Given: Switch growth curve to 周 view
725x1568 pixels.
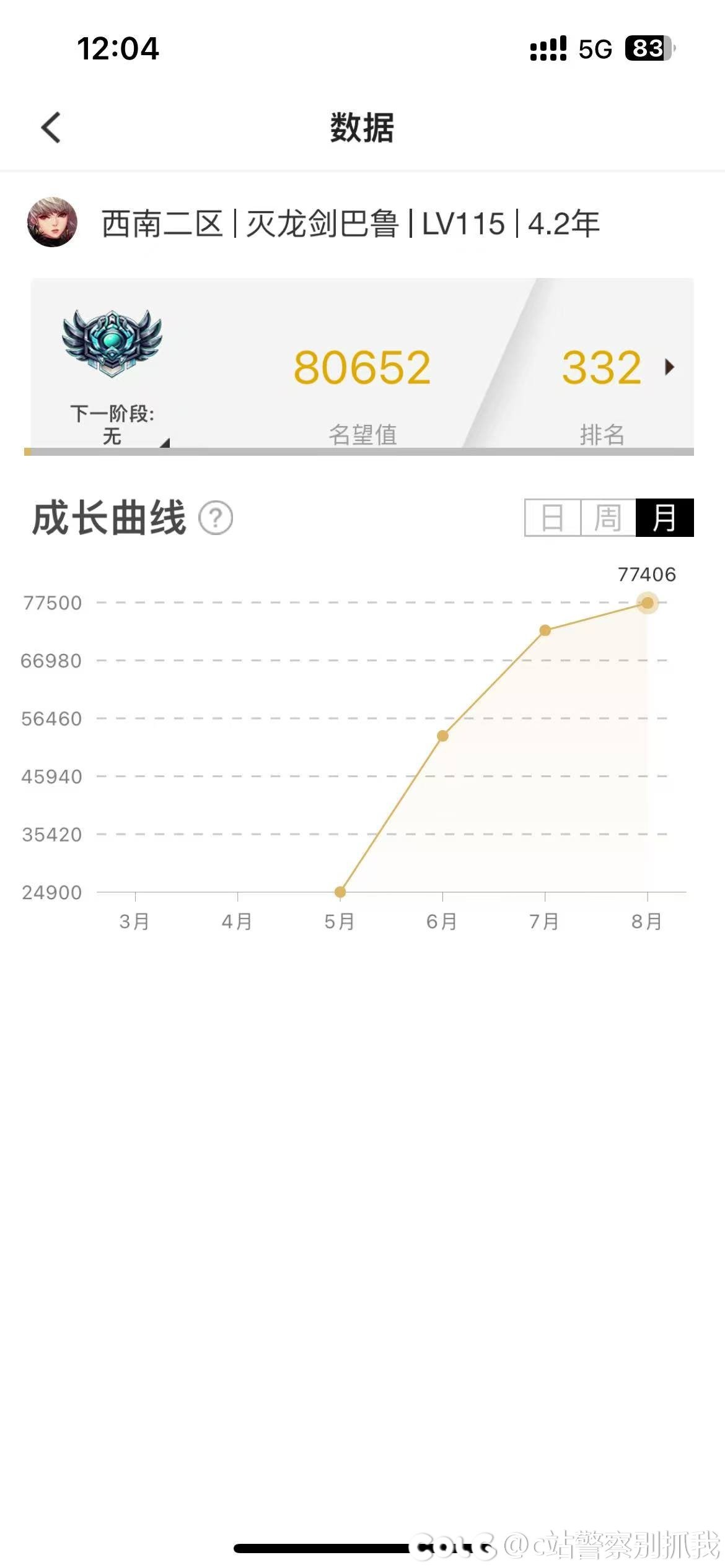Looking at the screenshot, I should click(608, 518).
